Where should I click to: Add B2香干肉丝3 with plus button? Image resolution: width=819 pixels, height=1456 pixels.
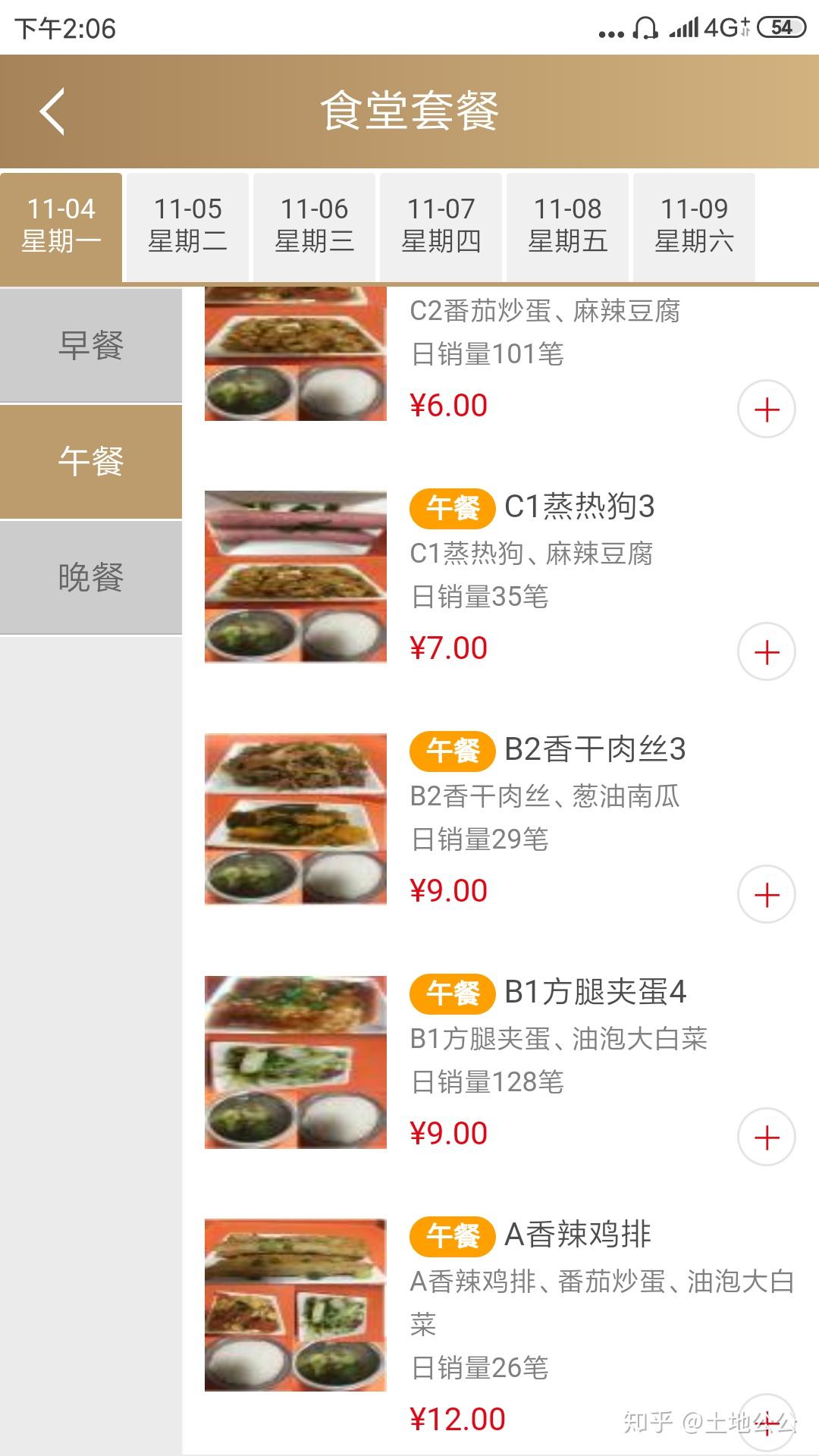tap(767, 895)
